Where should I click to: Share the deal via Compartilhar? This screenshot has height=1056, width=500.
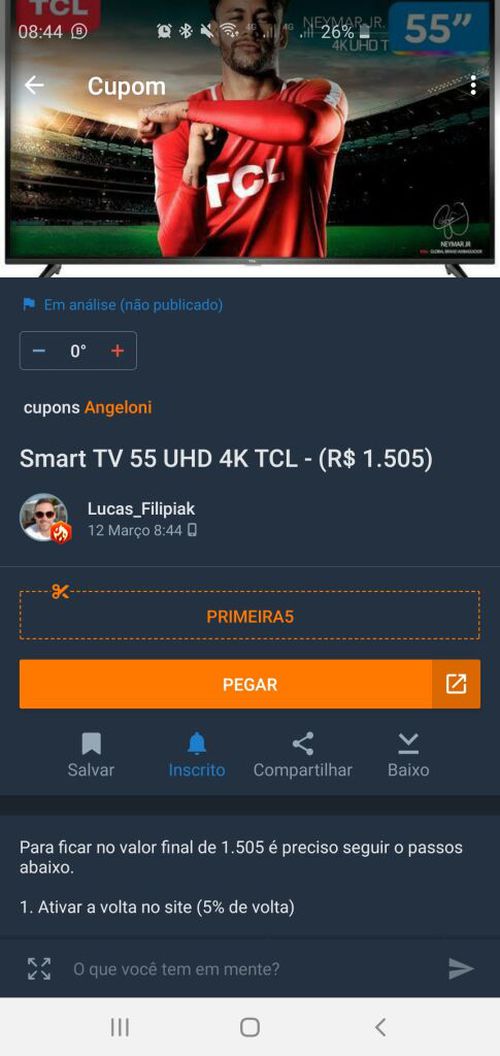click(303, 756)
